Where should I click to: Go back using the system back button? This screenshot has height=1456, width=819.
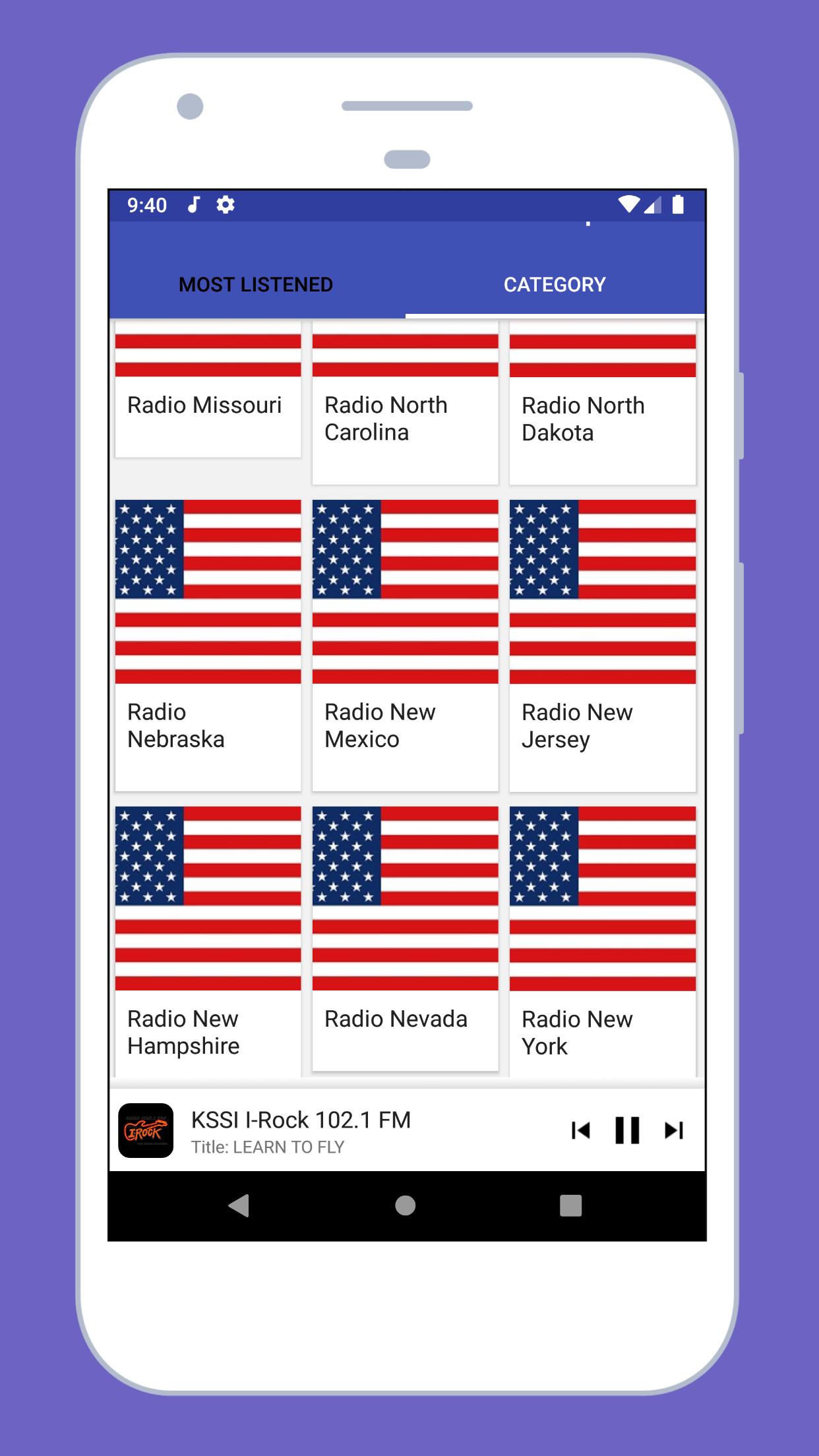239,1205
